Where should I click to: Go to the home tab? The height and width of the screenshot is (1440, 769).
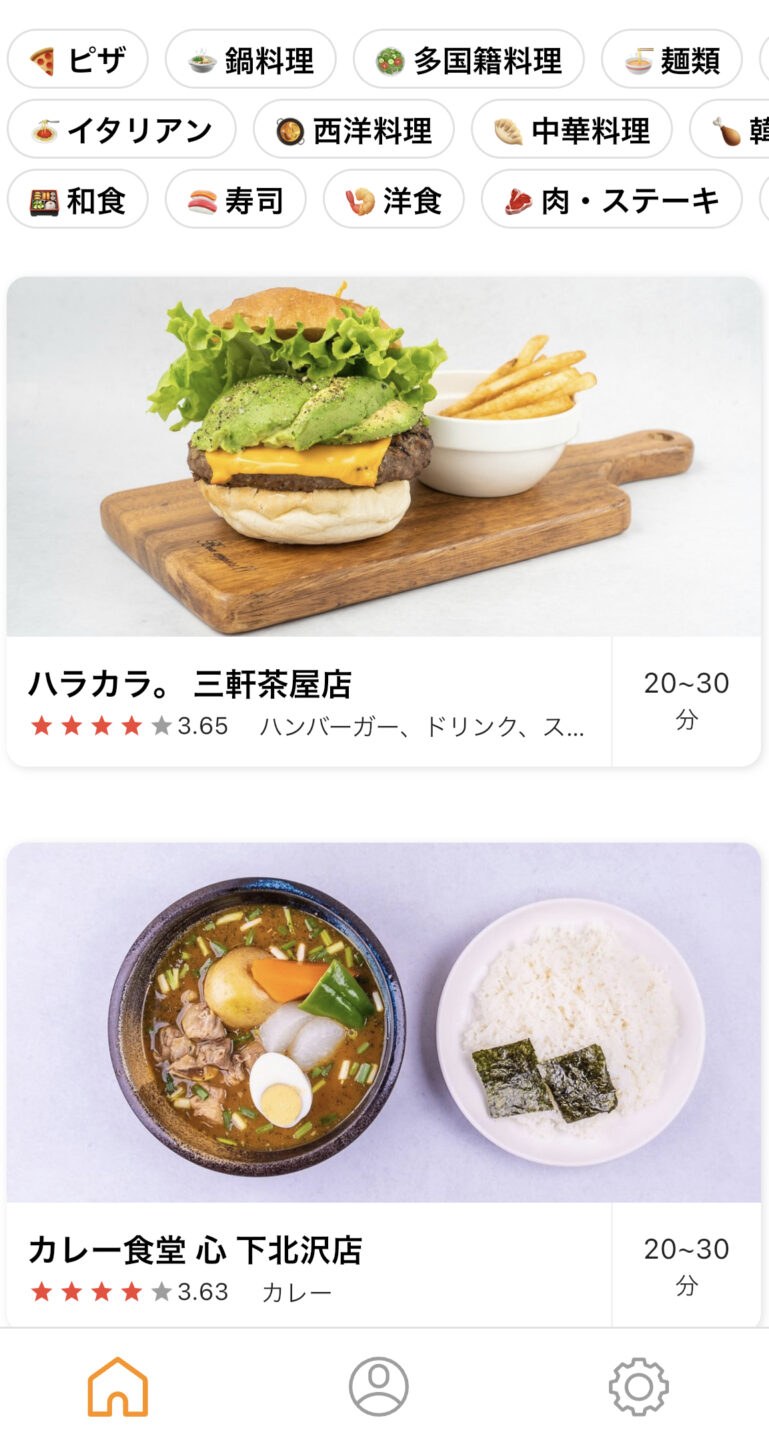(118, 1386)
